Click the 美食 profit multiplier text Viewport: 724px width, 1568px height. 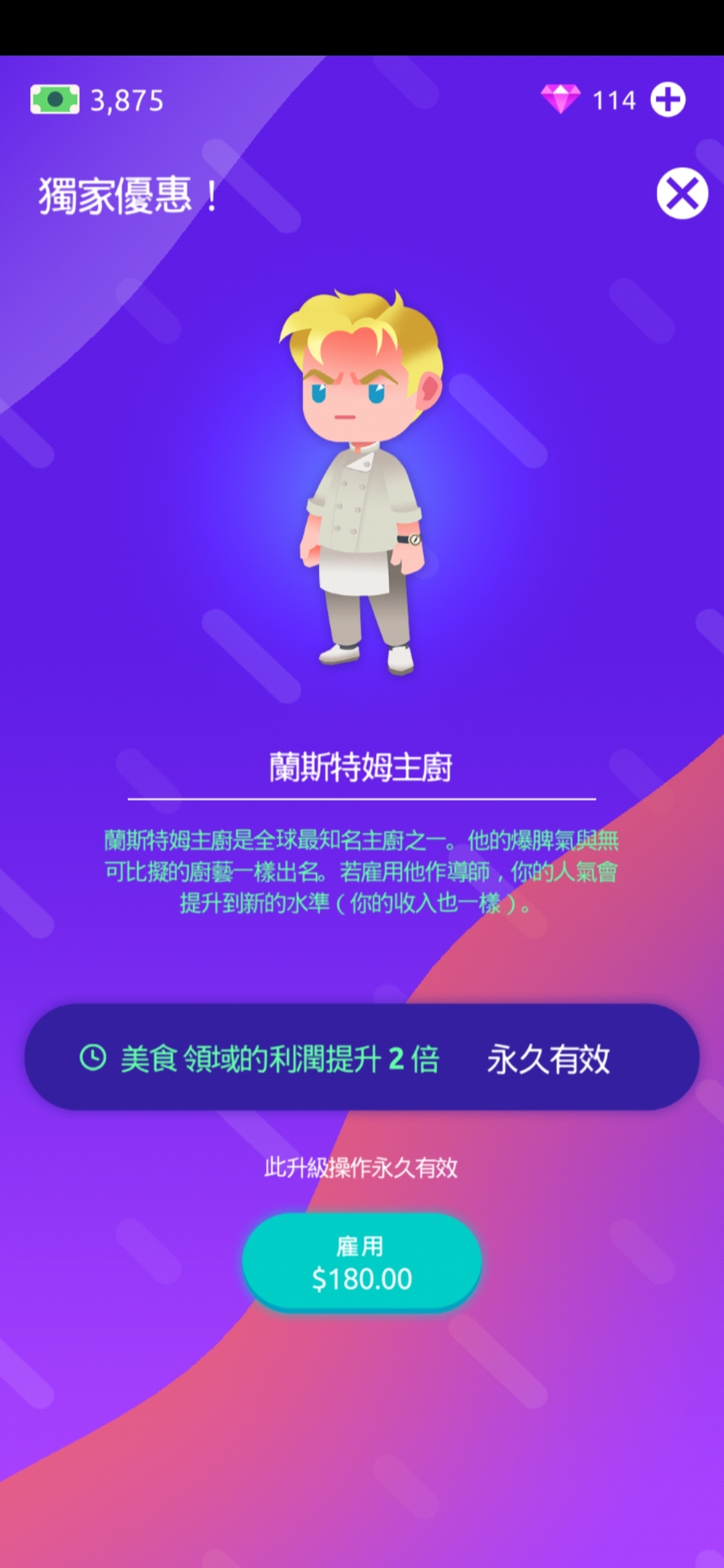point(282,1056)
